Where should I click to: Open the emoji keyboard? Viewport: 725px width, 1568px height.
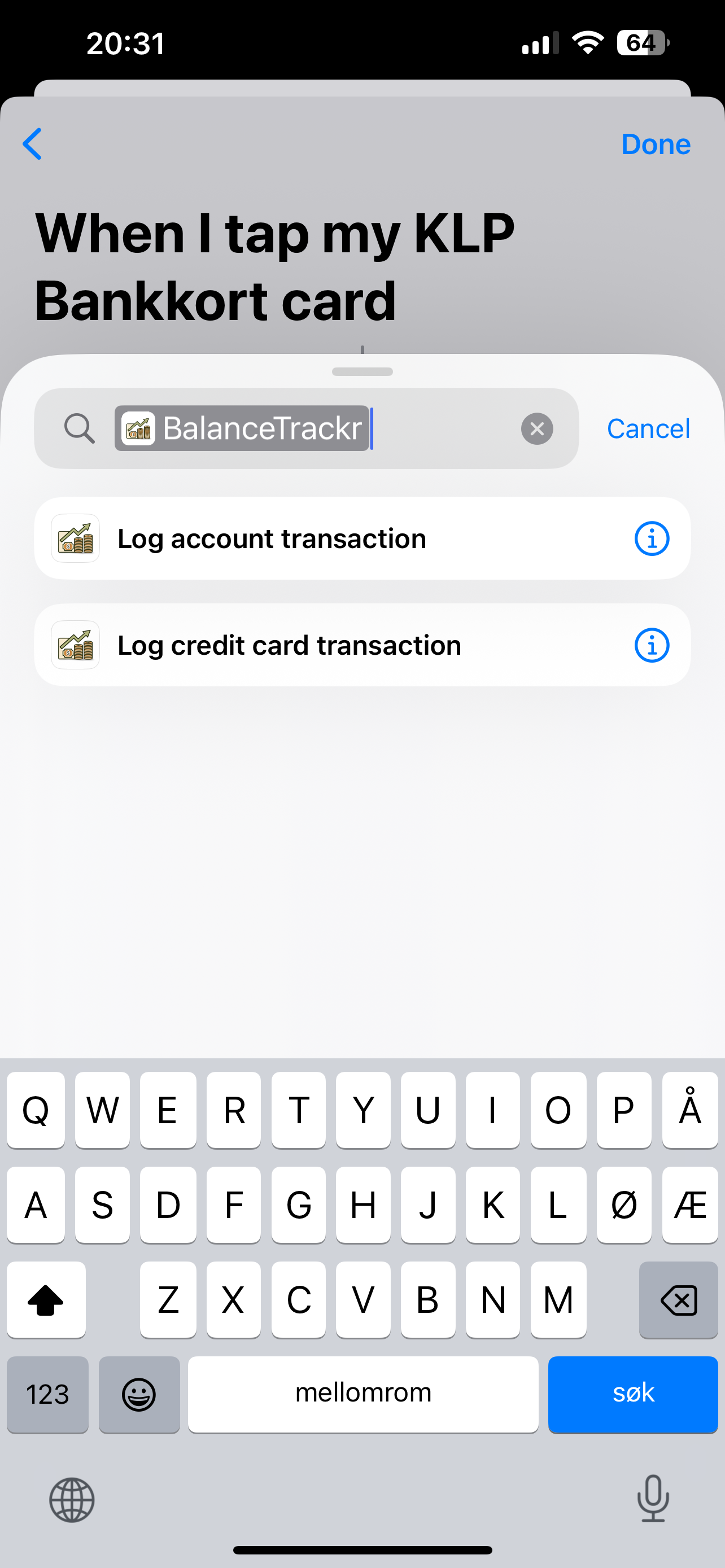[139, 1394]
